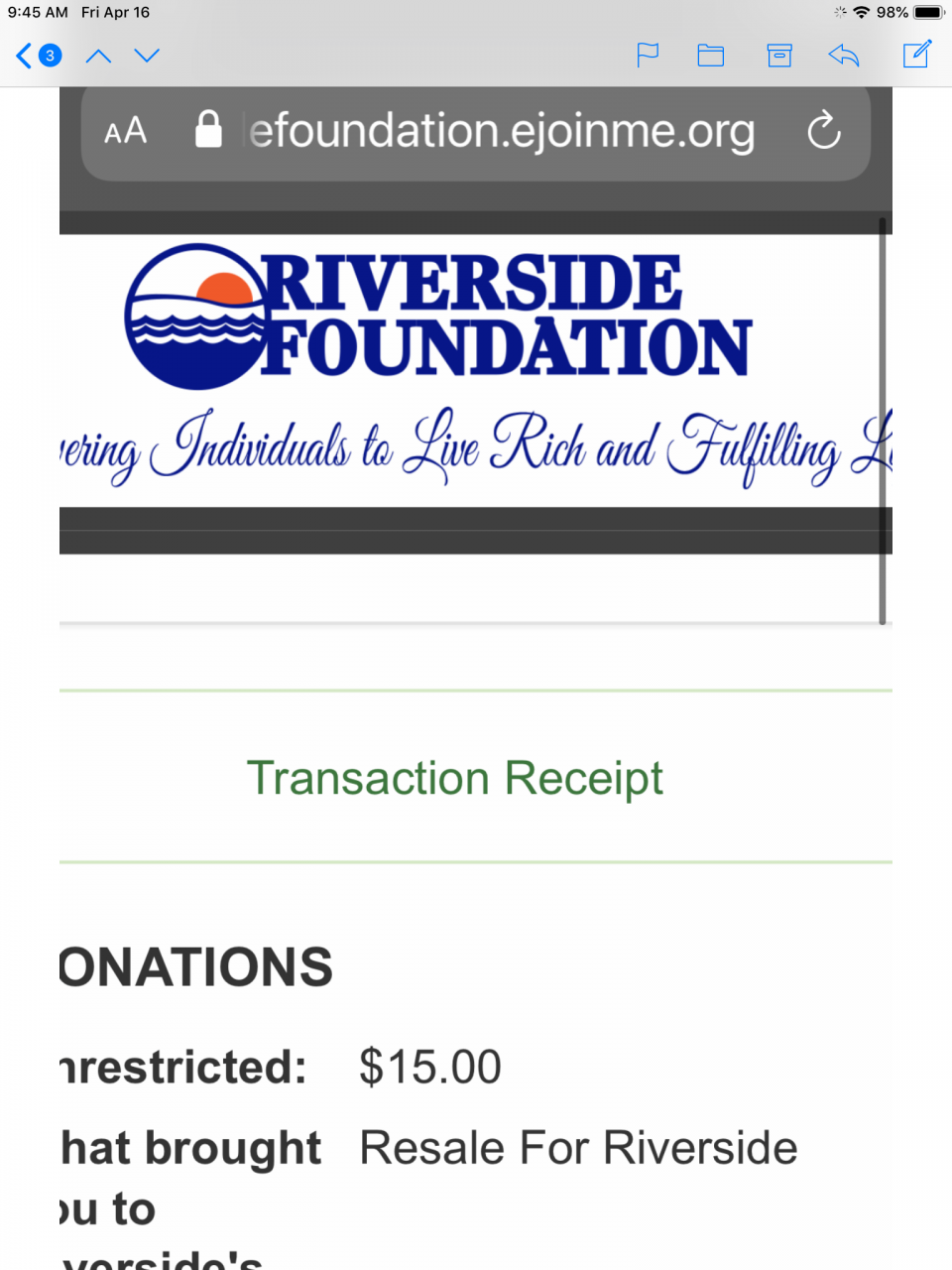Open the reply options arrow

coord(844,56)
